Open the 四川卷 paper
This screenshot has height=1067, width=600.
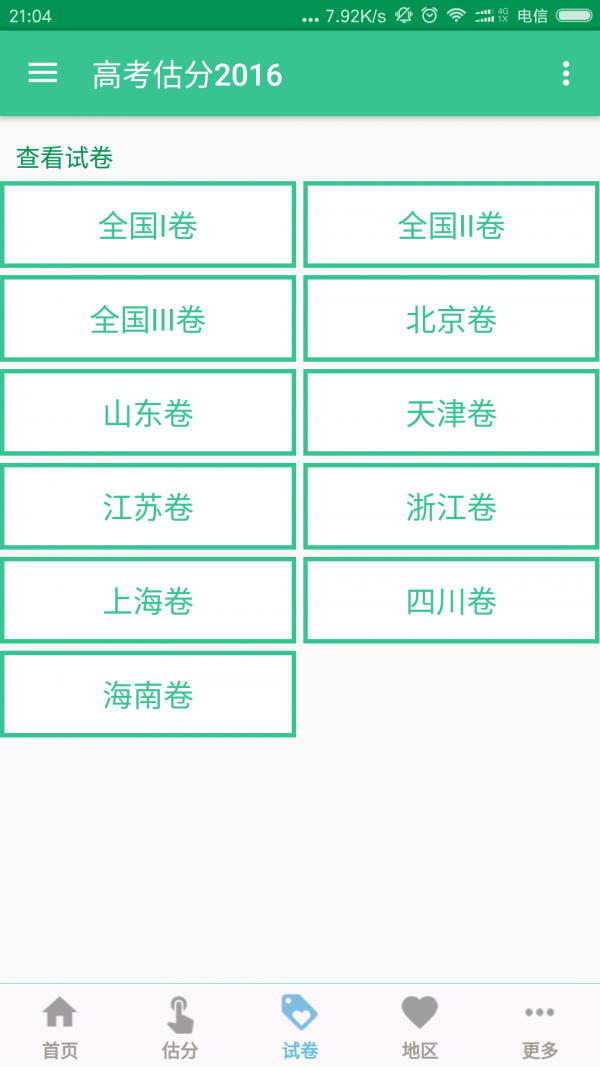click(451, 601)
